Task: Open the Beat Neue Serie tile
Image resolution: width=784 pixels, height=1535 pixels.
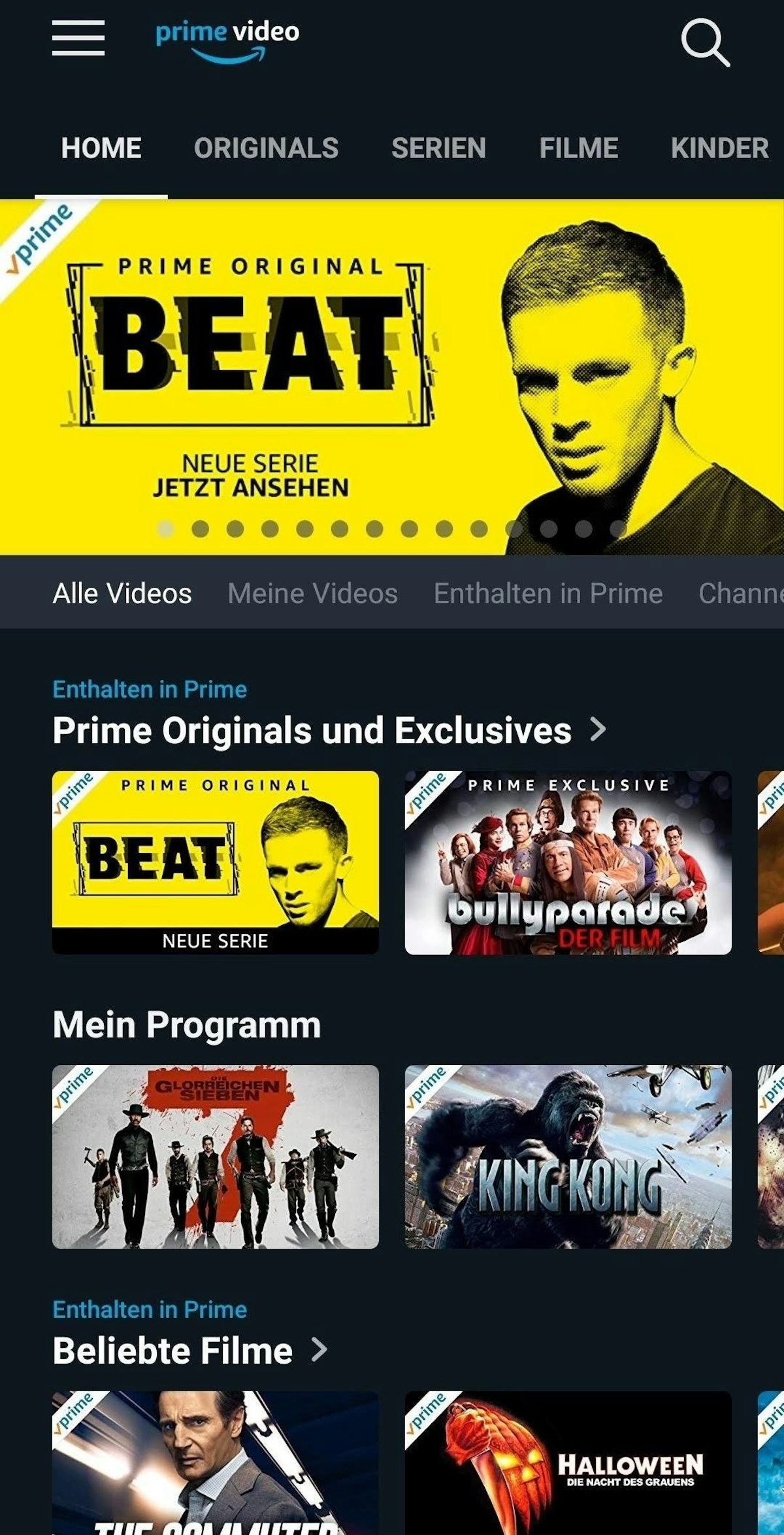Action: [x=215, y=862]
